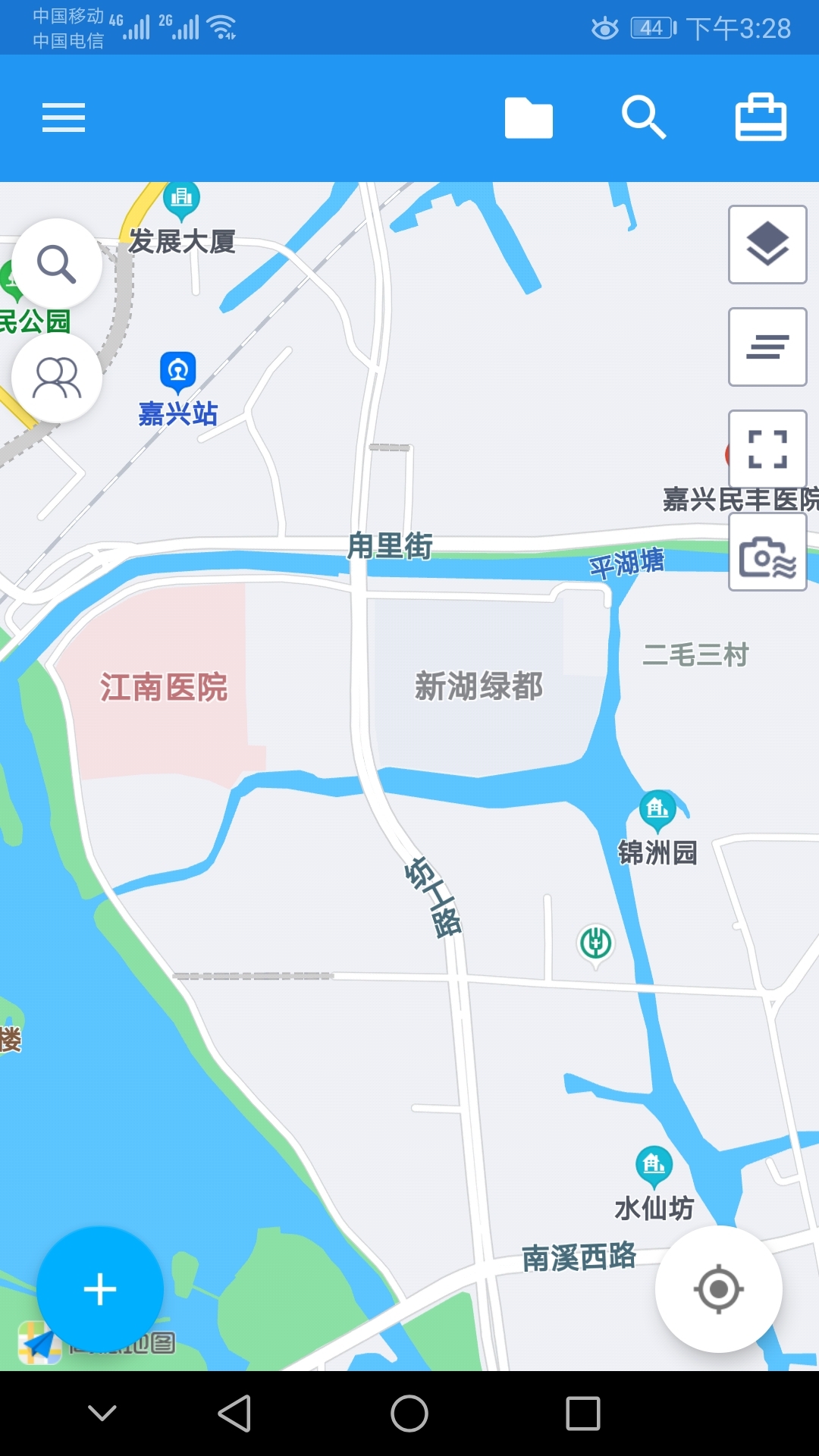Open the folder for saved map data

coord(529,117)
